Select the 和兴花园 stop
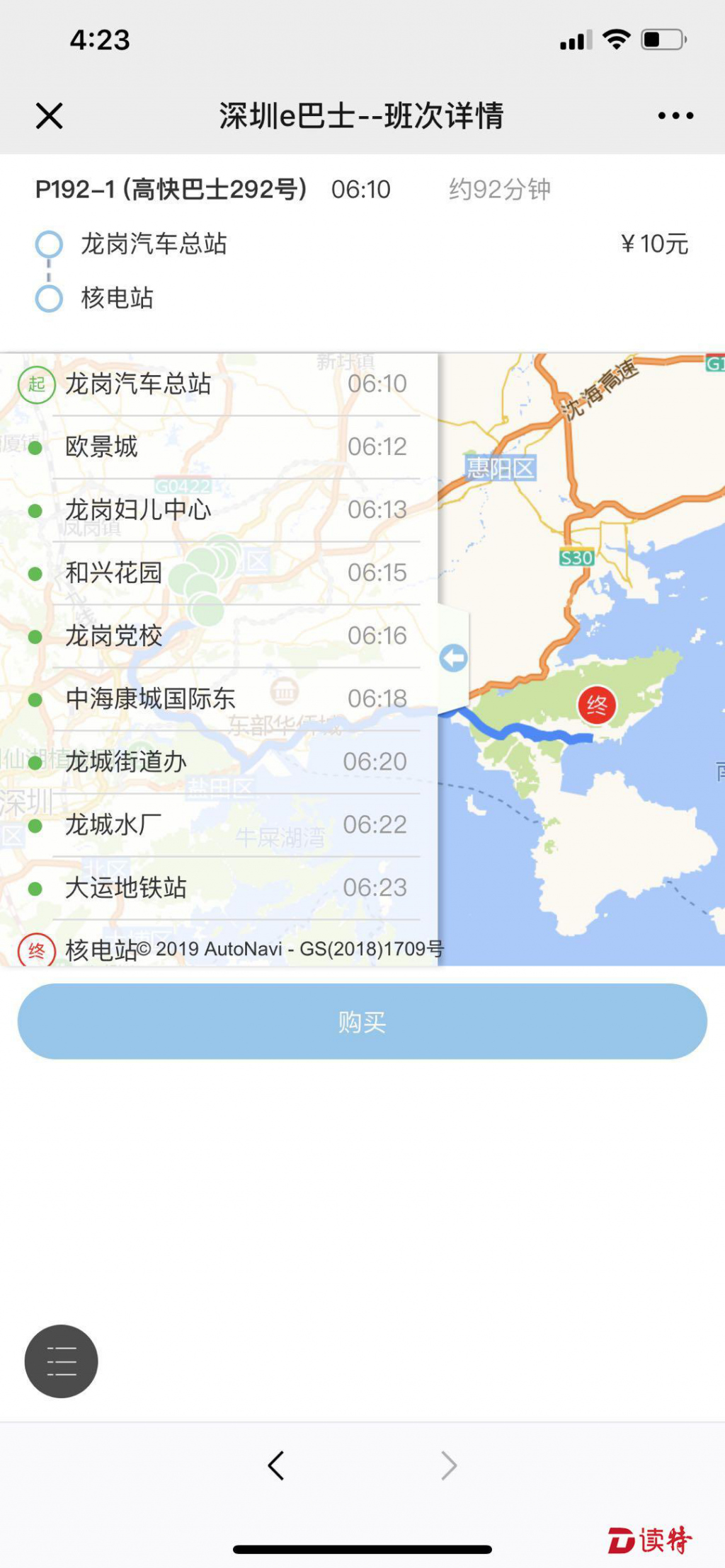This screenshot has height=1568, width=725. pos(219,573)
